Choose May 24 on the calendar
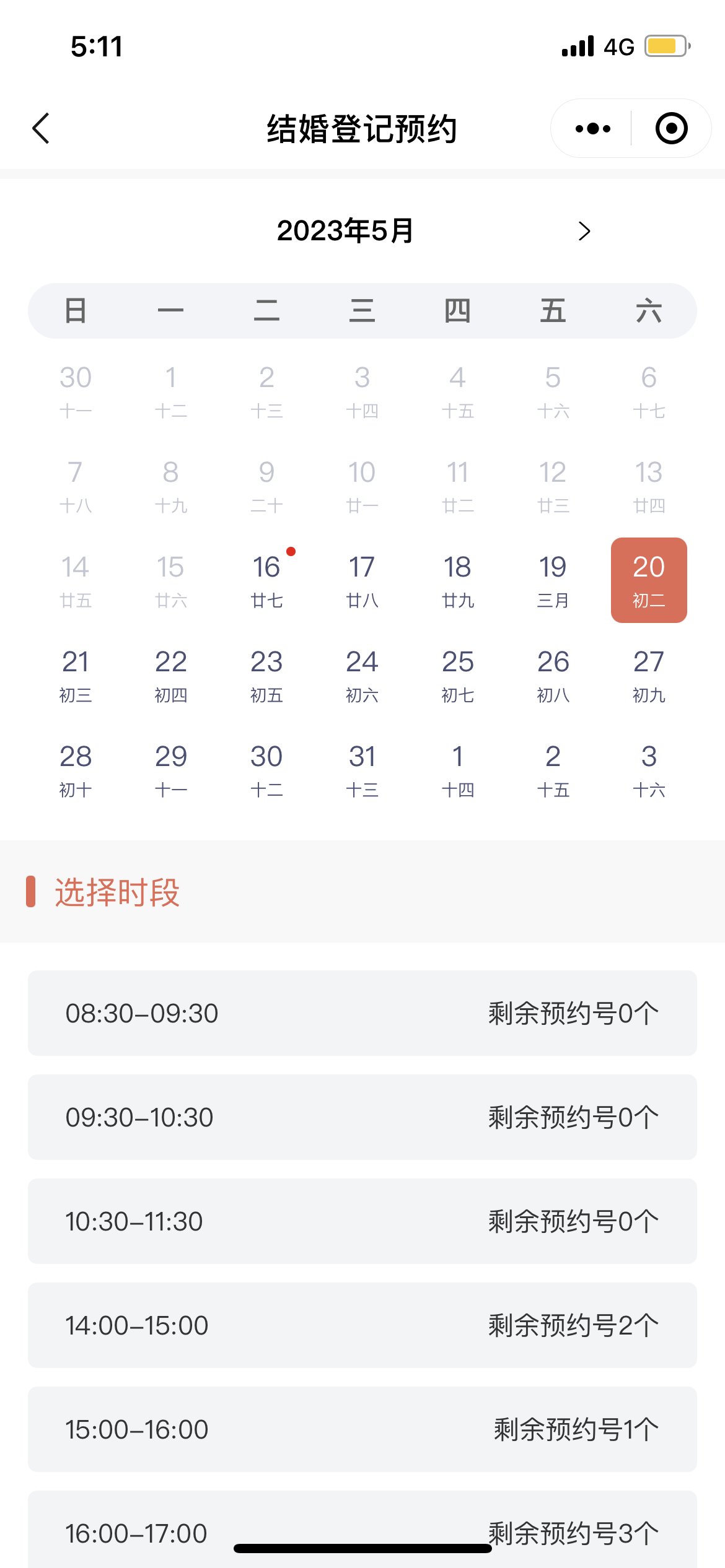The height and width of the screenshot is (1568, 725). click(x=362, y=675)
